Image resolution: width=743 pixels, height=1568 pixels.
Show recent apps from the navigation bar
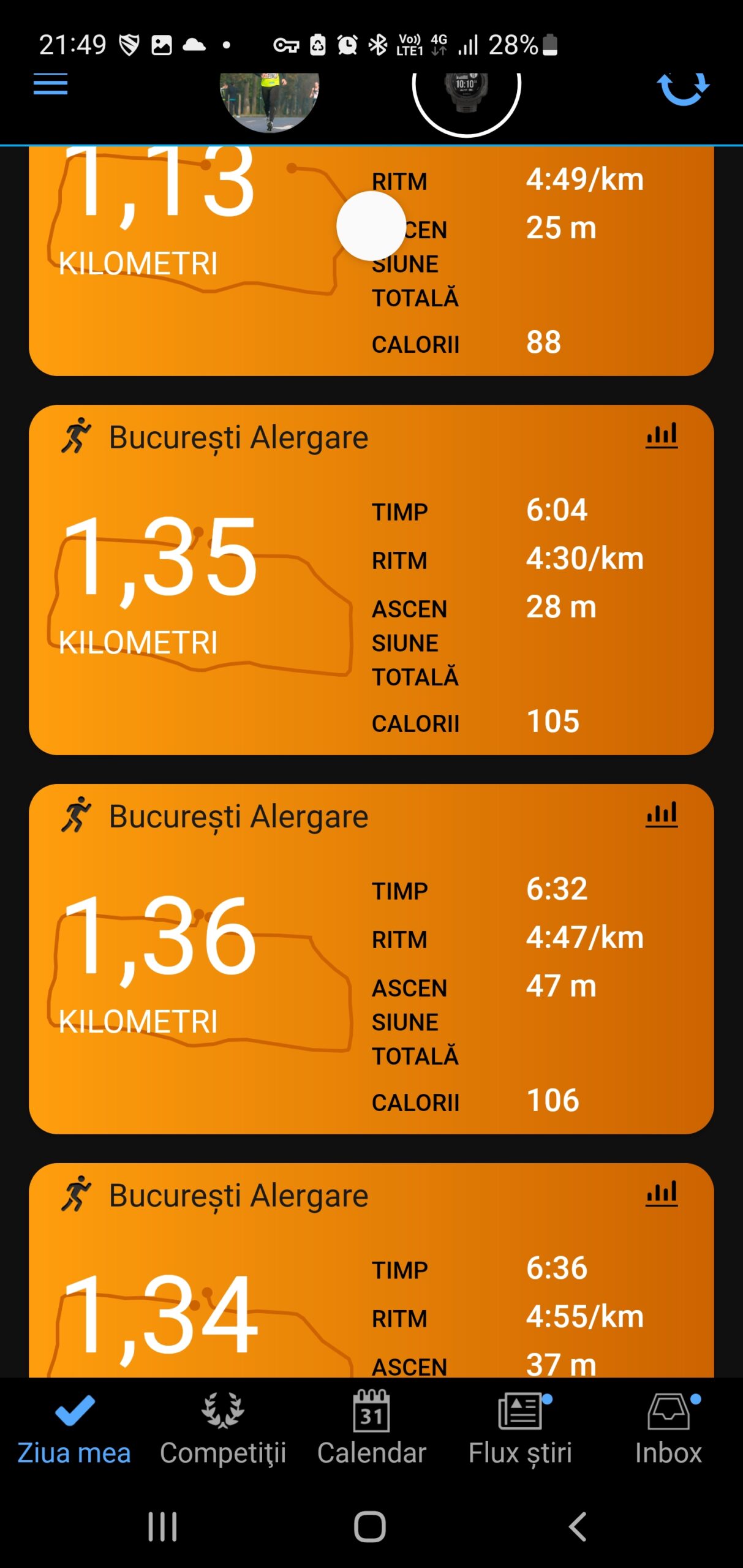coord(162,1526)
